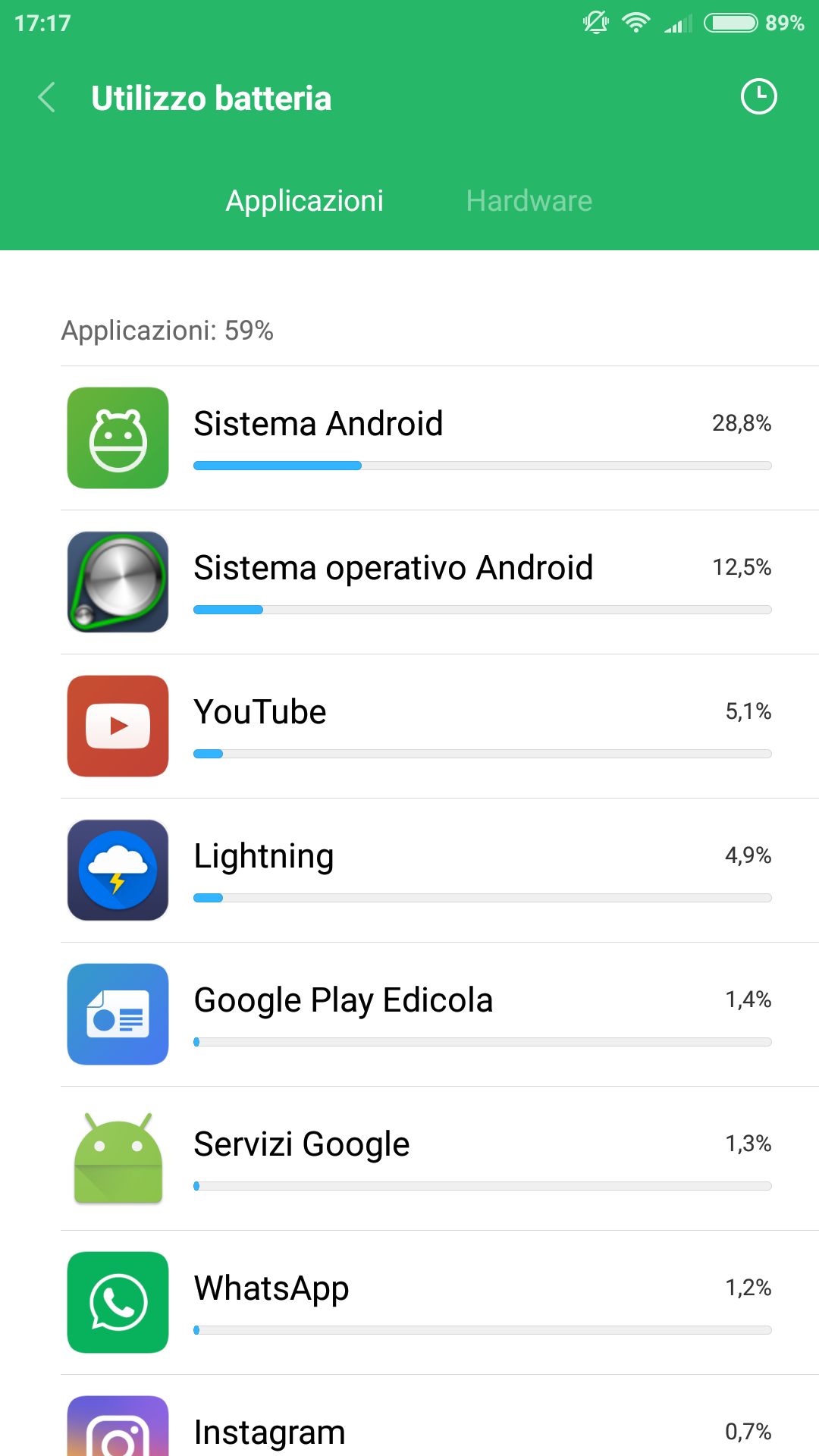Viewport: 819px width, 1456px height.
Task: Open the clock history icon
Action: pos(758,97)
